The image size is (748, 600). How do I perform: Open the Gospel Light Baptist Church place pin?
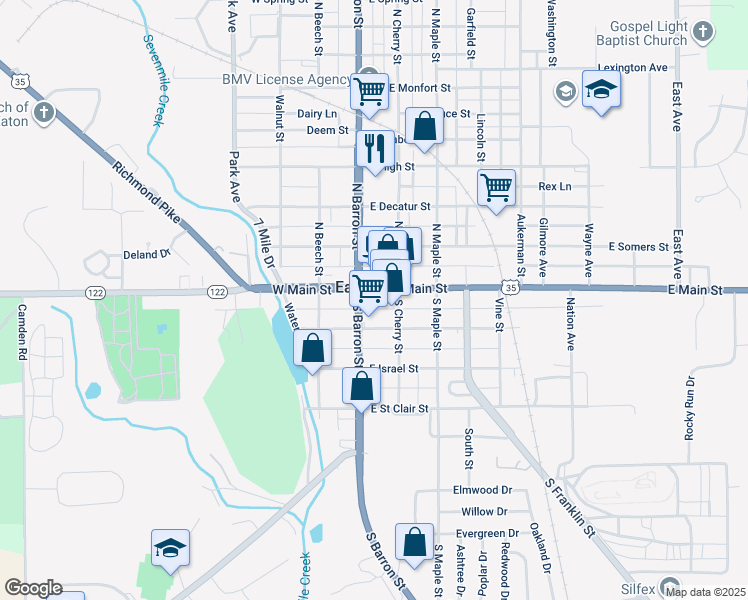click(702, 32)
